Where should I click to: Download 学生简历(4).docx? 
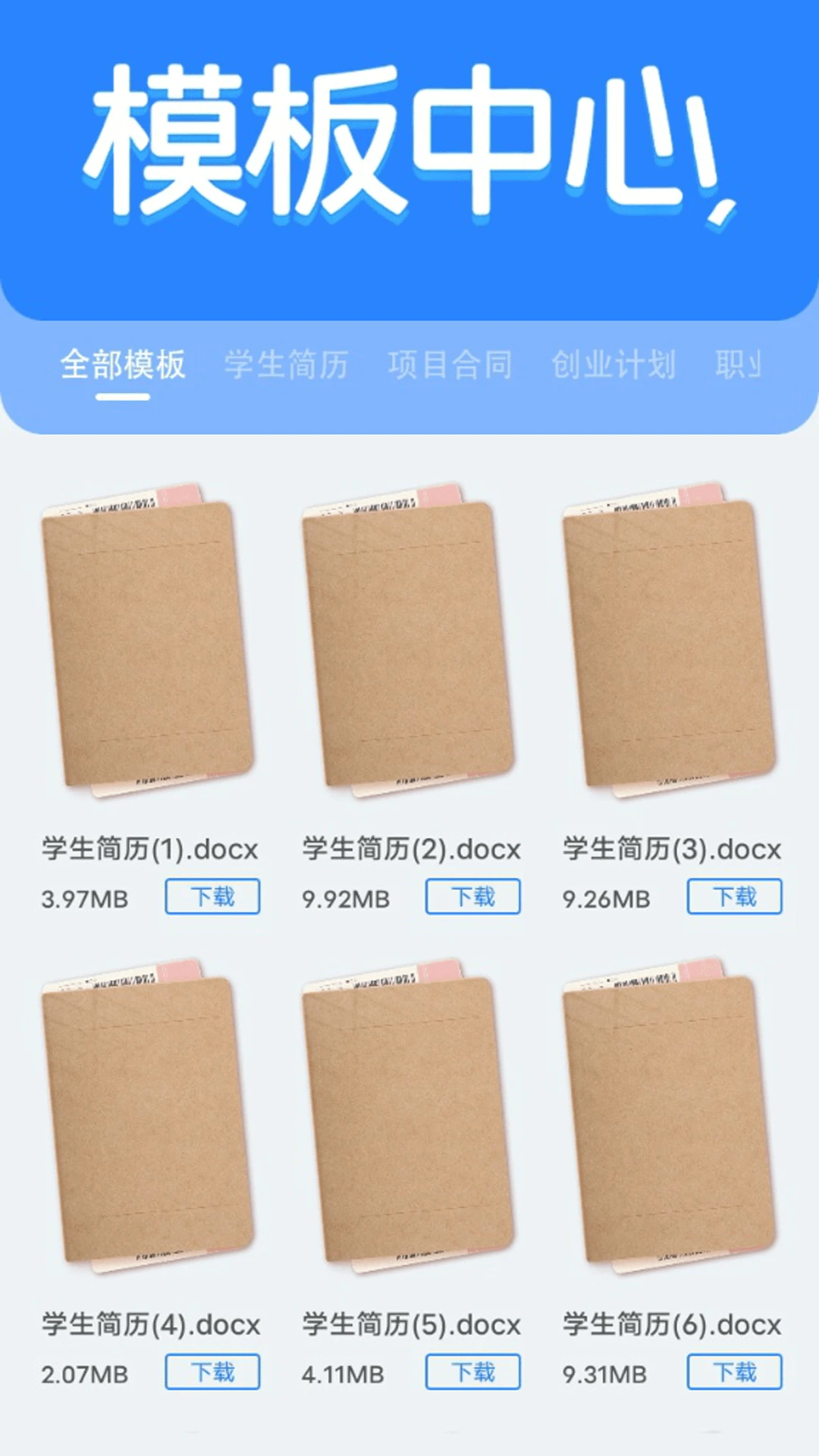[x=212, y=1372]
